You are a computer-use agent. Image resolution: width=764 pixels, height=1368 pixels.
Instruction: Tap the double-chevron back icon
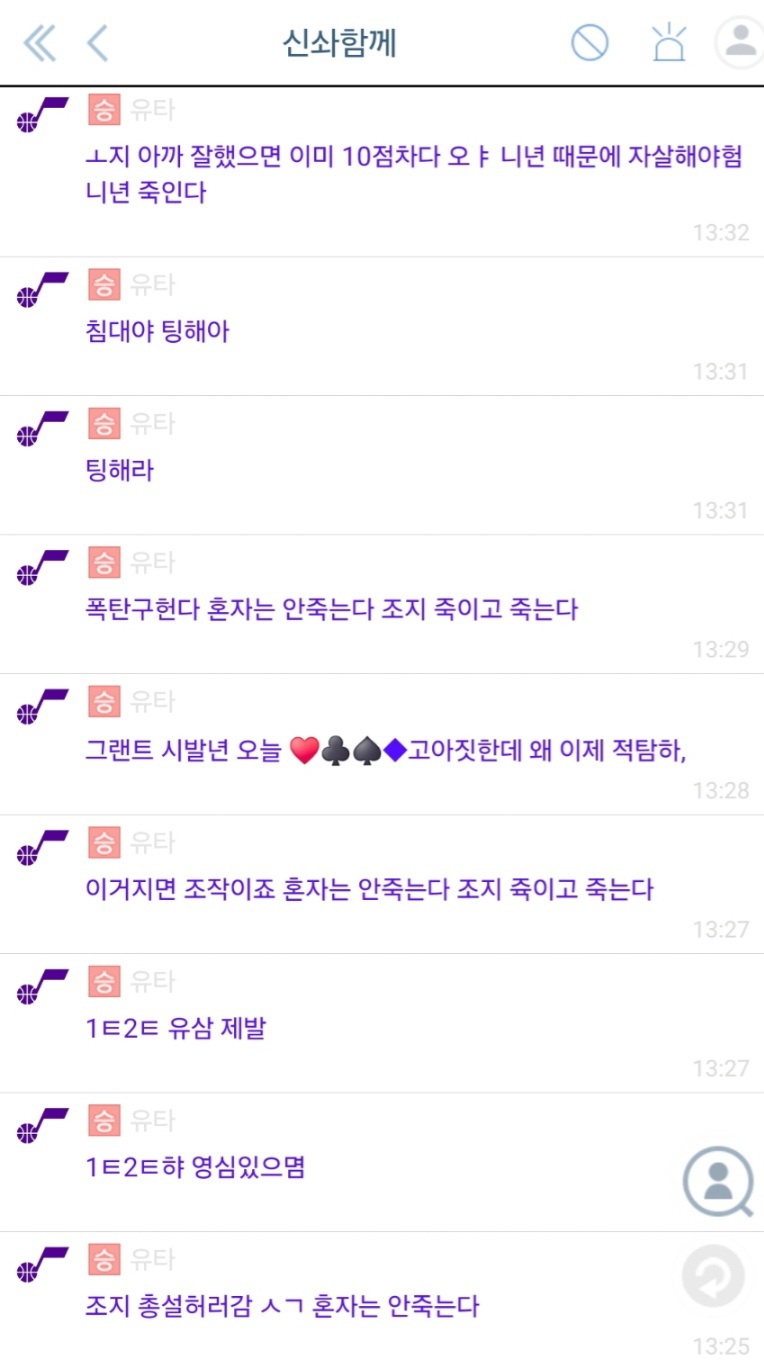tap(39, 43)
